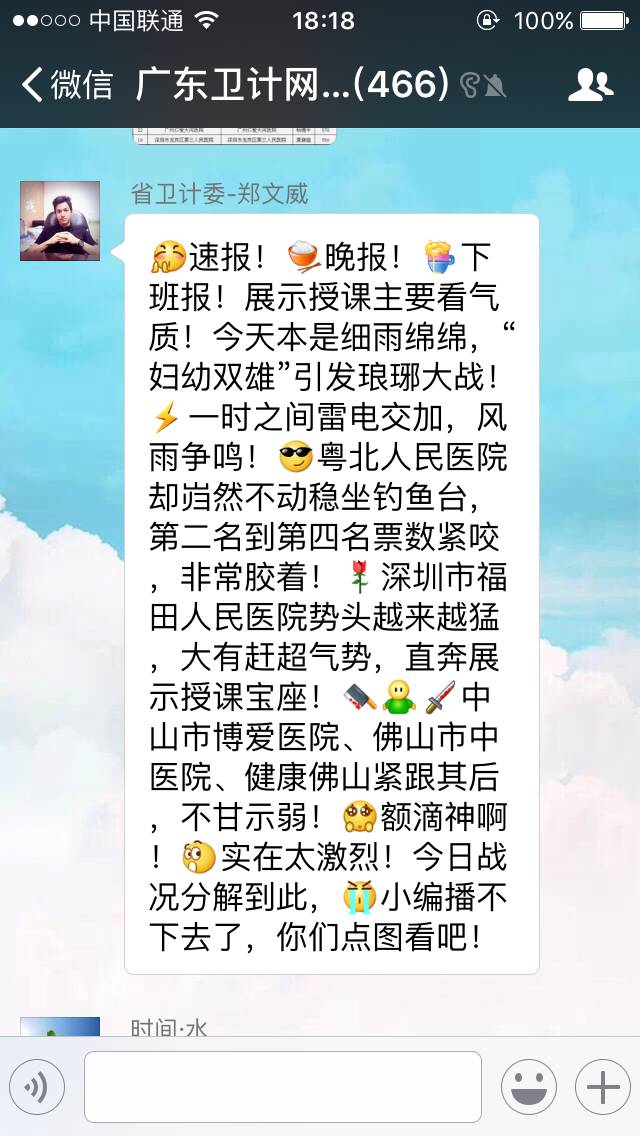Tap the avatar of 省卫计委-郑文威
This screenshot has width=640, height=1136.
click(60, 221)
